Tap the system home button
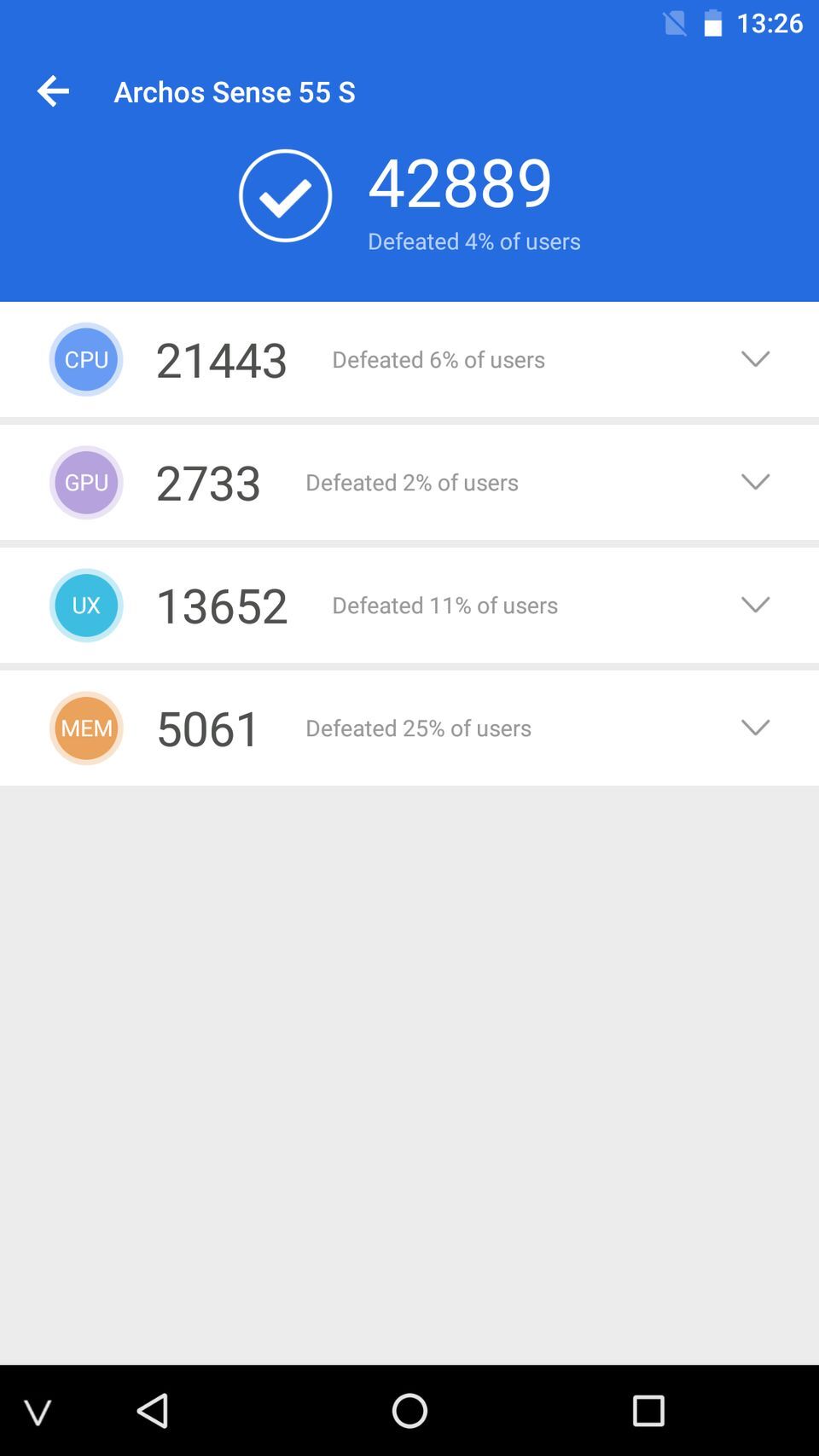Screen dimensions: 819x1456 (x=409, y=1410)
